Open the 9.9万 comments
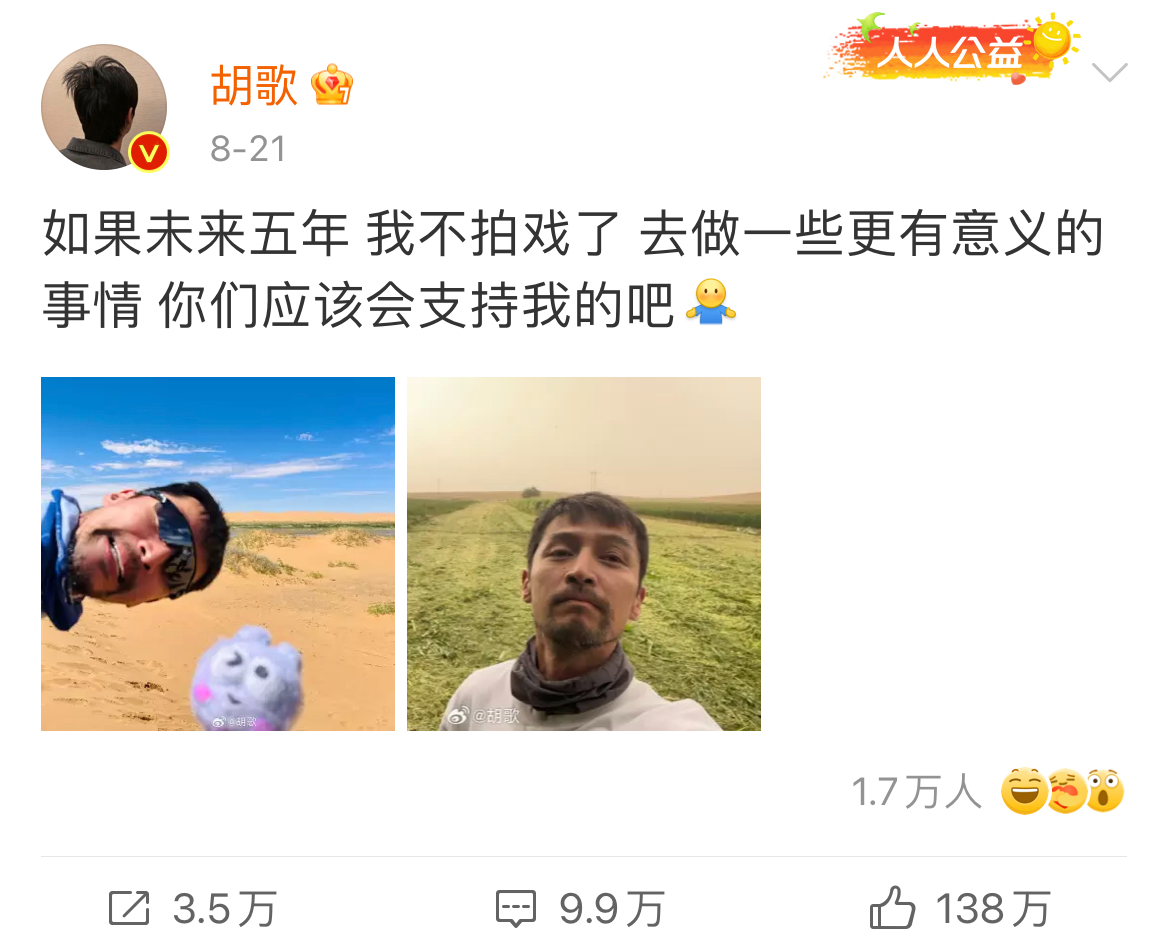The height and width of the screenshot is (938, 1161). tap(580, 908)
